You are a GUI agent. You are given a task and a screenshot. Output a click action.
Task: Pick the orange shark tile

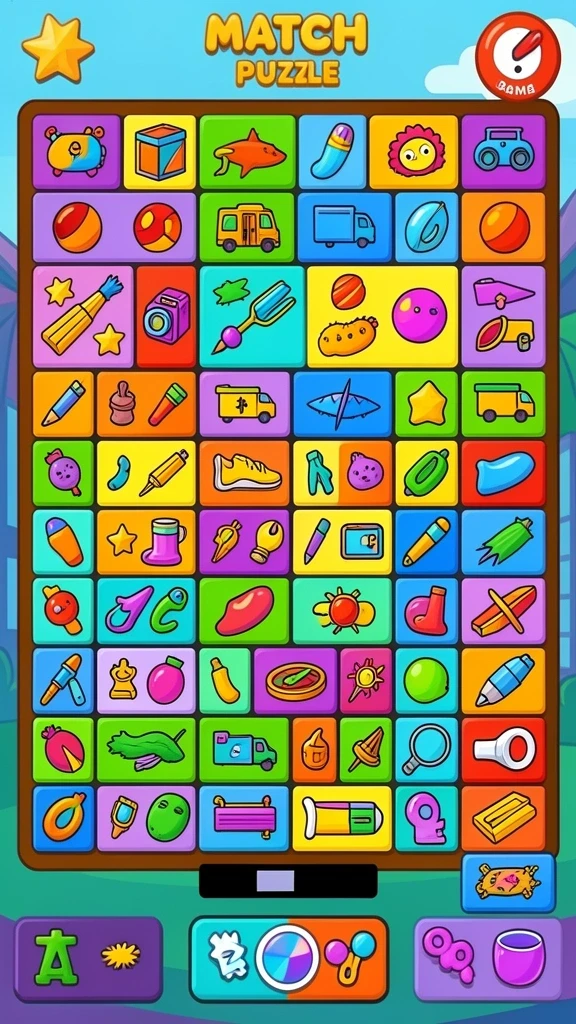(x=248, y=152)
